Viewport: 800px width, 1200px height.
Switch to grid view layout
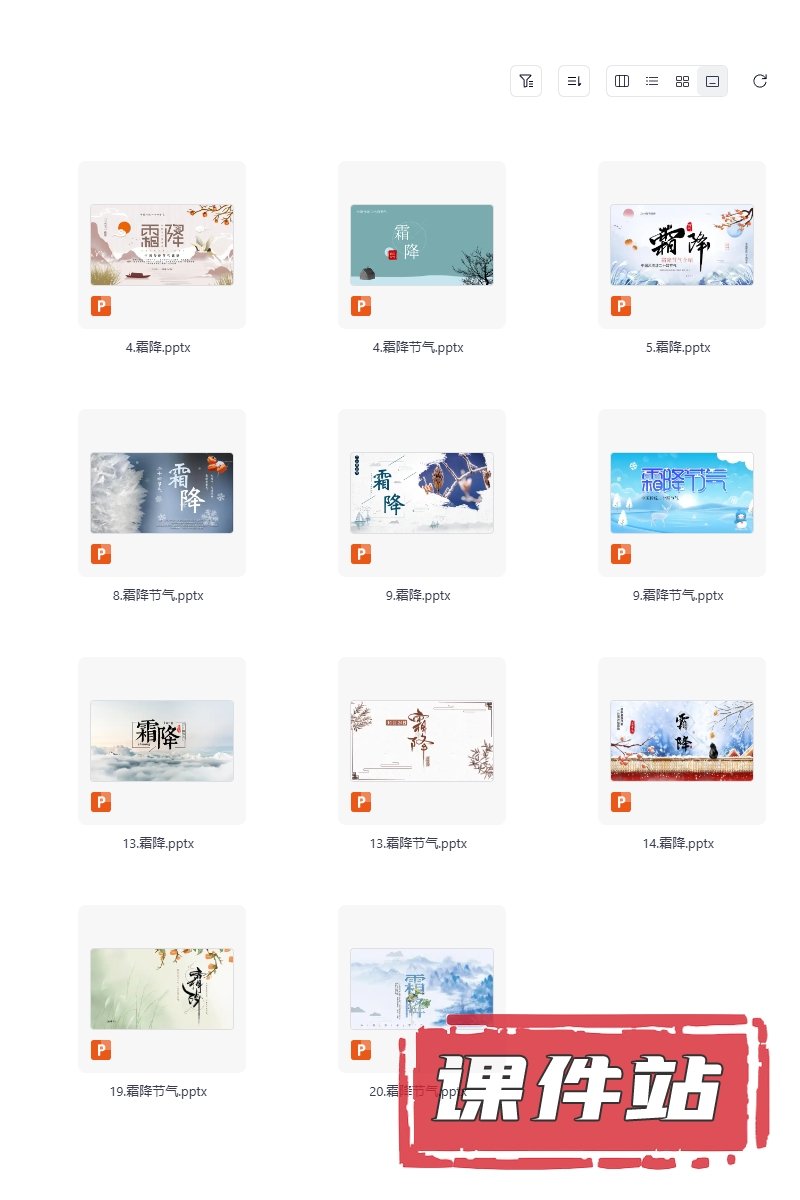click(682, 81)
